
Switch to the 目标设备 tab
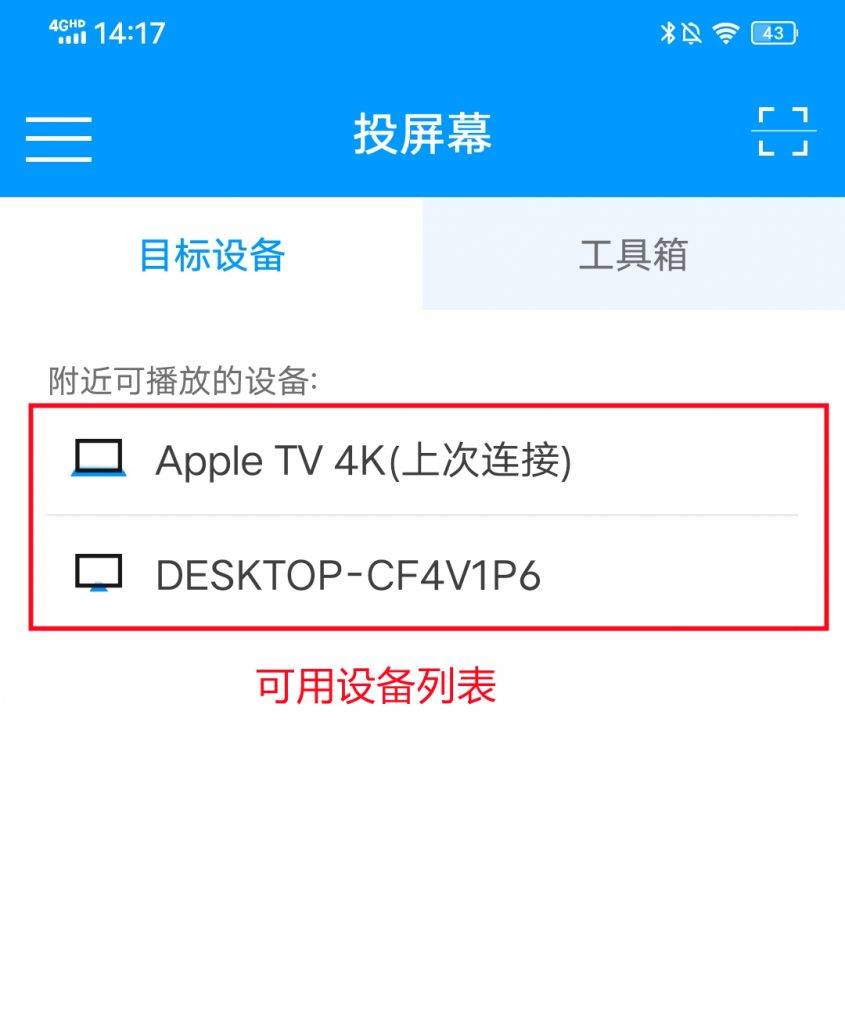point(211,255)
